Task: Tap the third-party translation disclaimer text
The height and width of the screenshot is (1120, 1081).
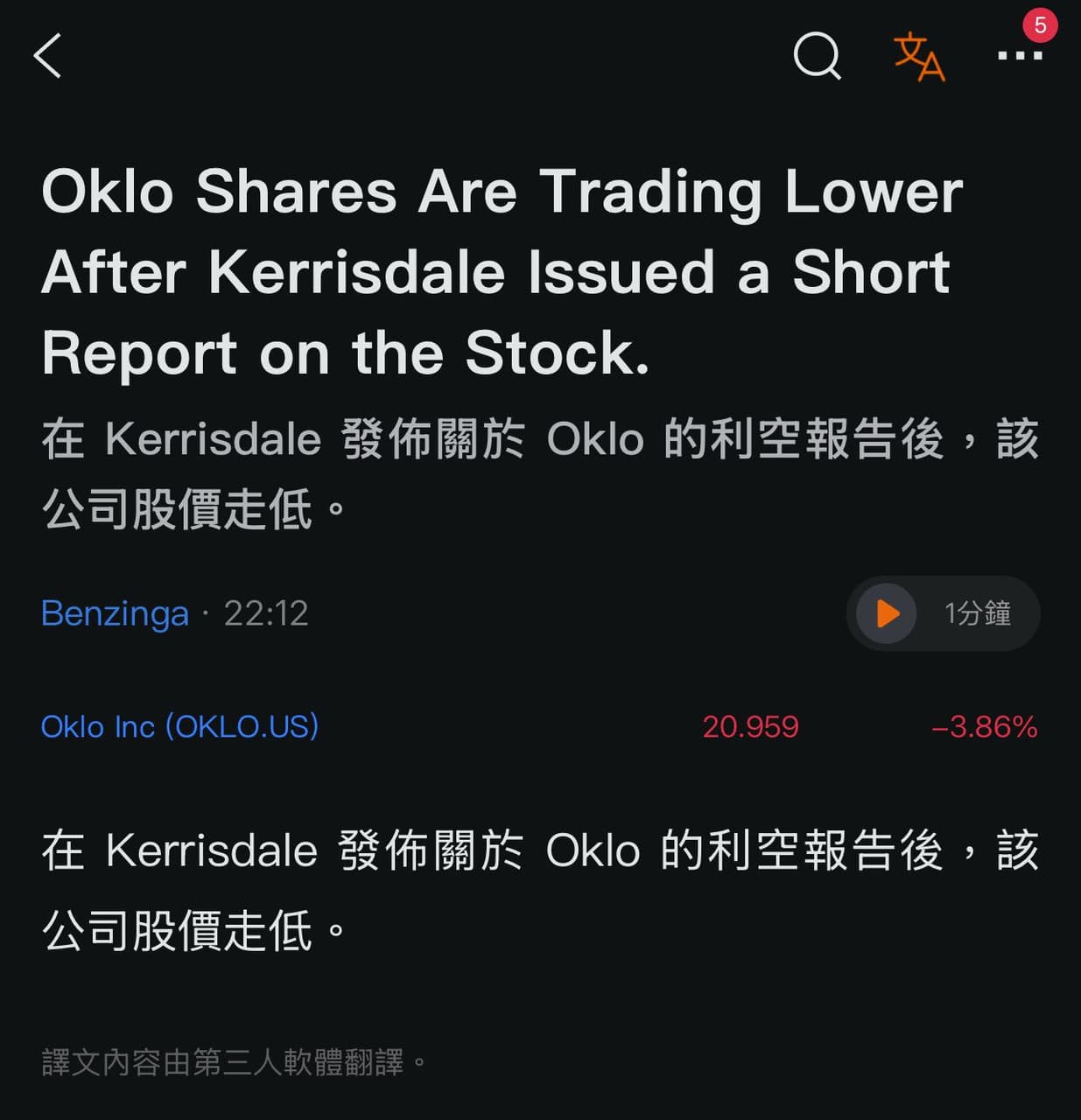Action: (232, 1060)
